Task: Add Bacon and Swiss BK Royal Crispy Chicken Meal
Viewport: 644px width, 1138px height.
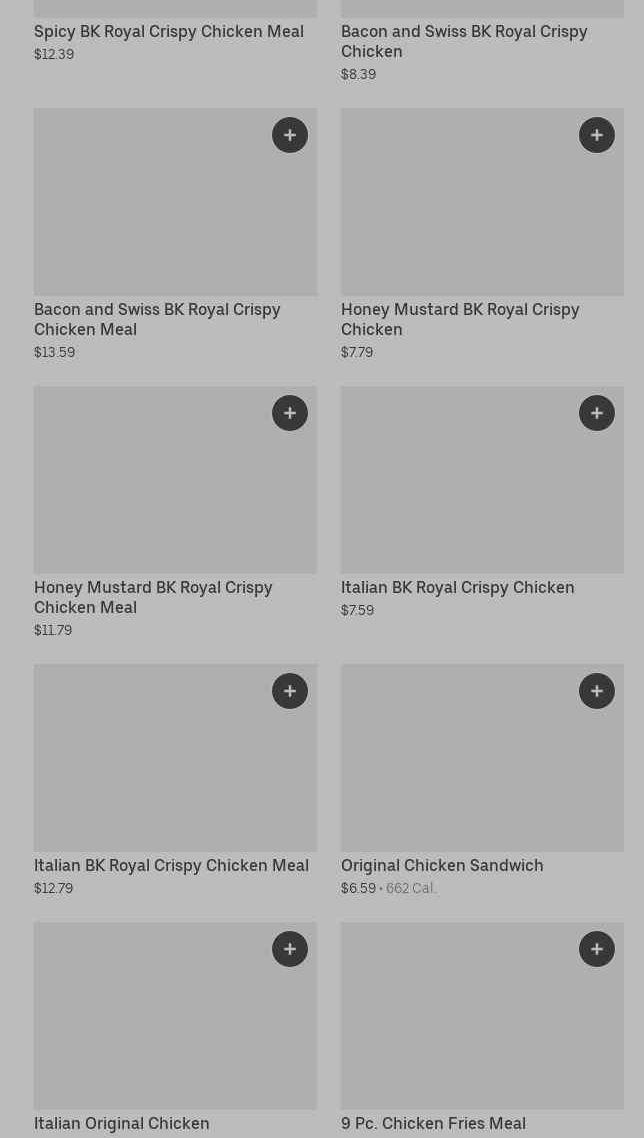Action: coord(290,135)
